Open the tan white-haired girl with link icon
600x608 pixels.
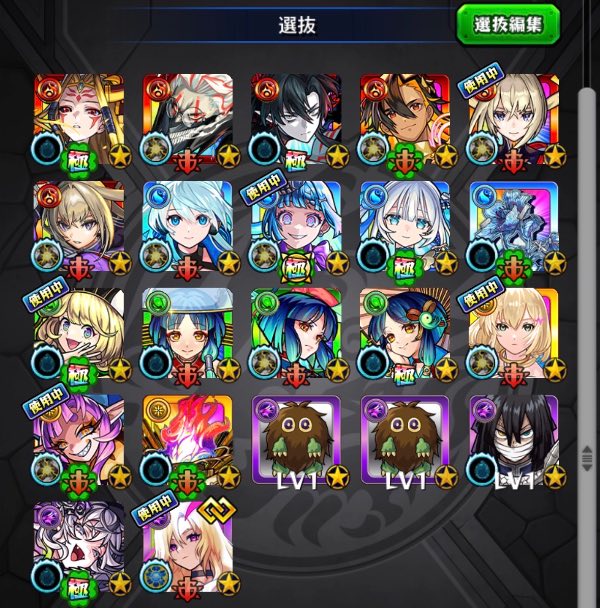[x=188, y=547]
